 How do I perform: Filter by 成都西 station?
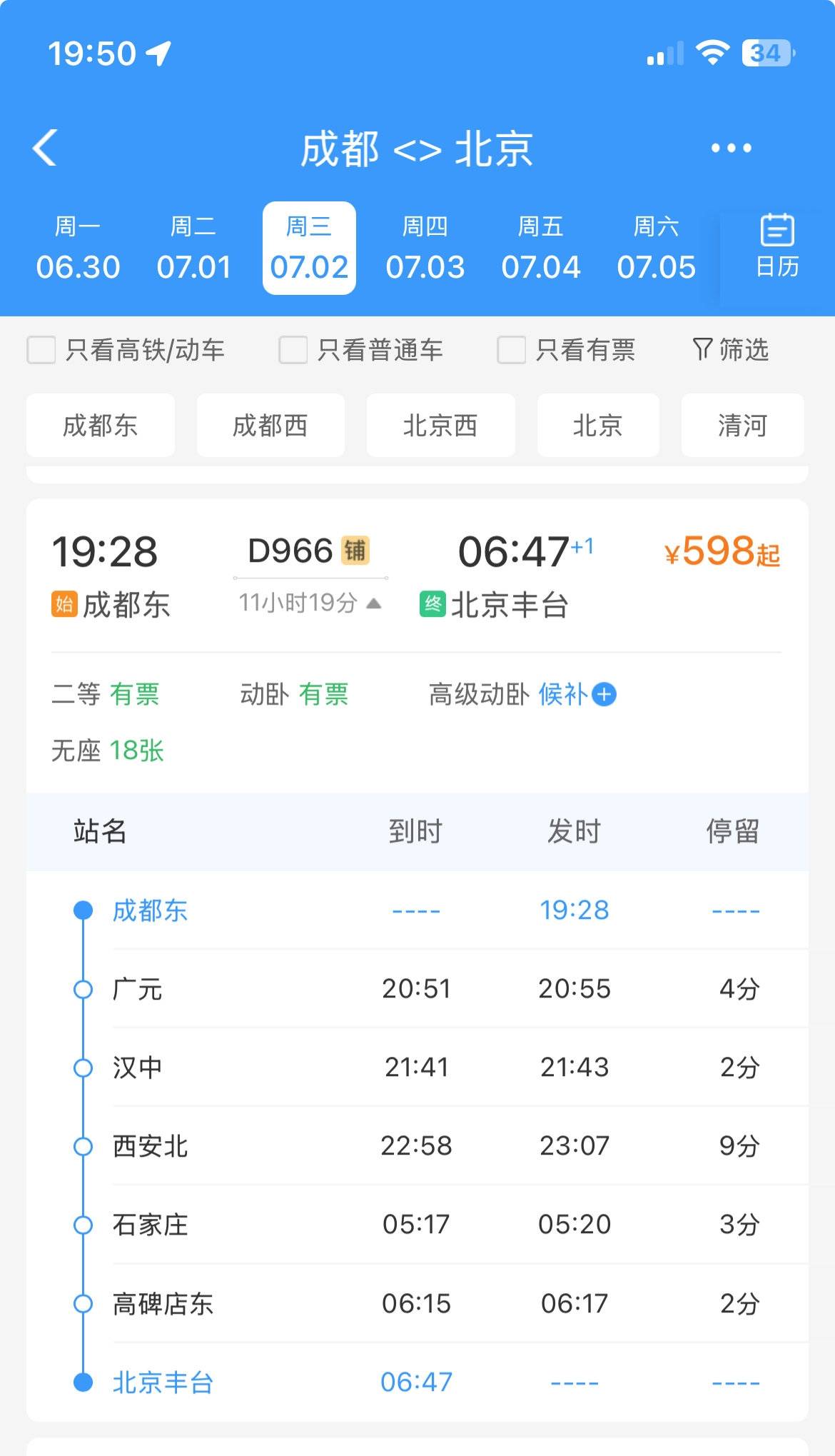(270, 426)
